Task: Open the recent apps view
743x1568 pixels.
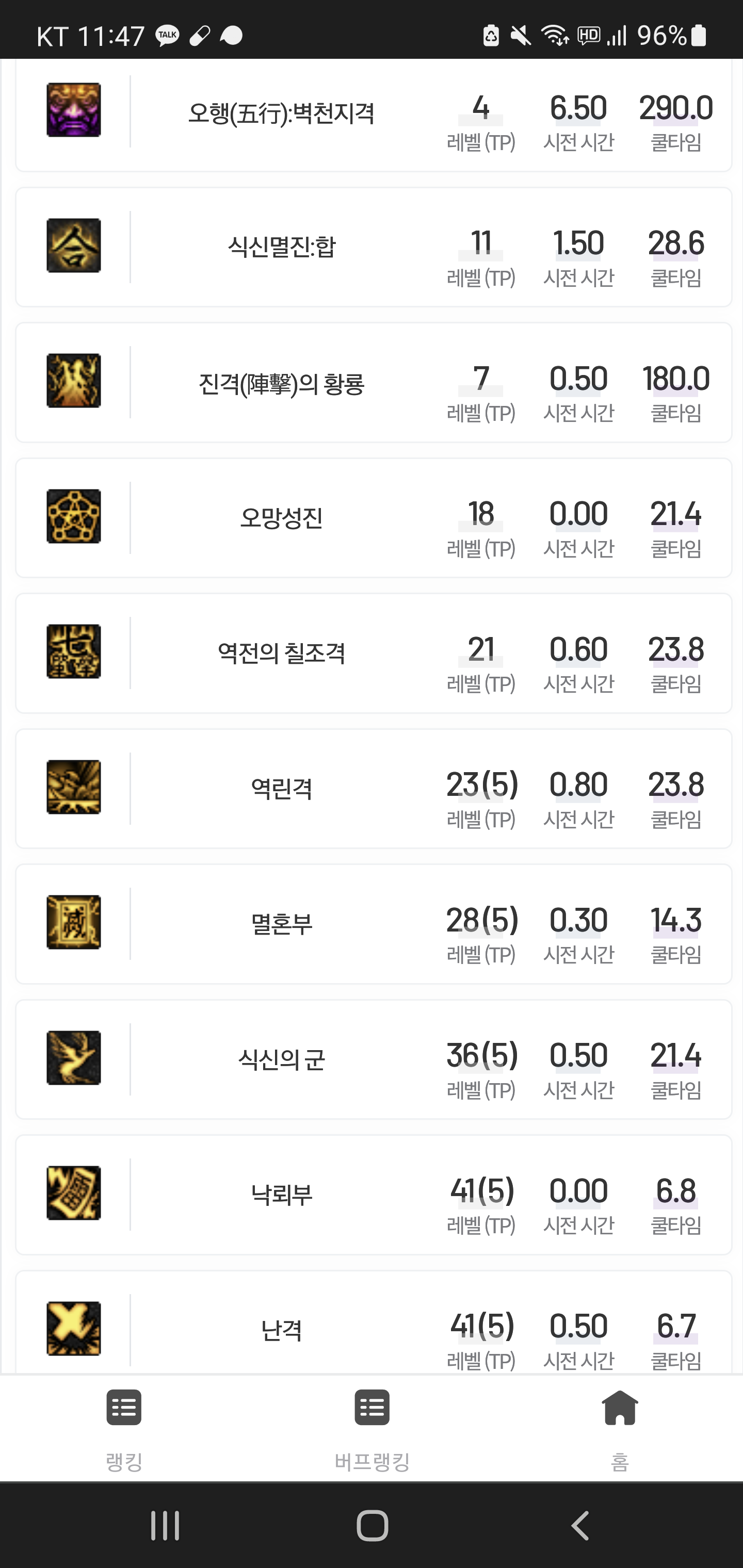Action: [165, 1525]
